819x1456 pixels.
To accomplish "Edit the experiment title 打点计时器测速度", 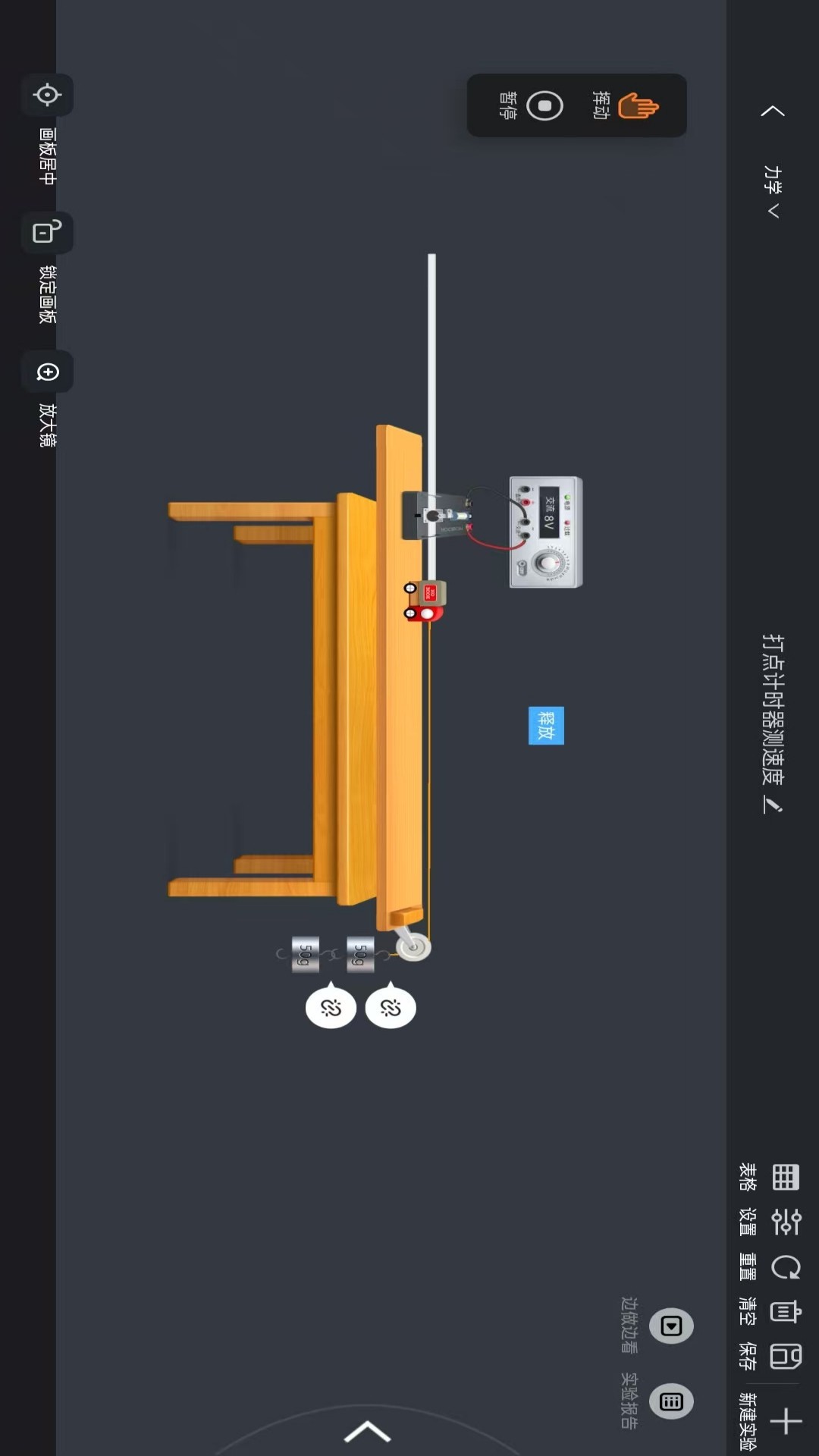I will pos(772,805).
